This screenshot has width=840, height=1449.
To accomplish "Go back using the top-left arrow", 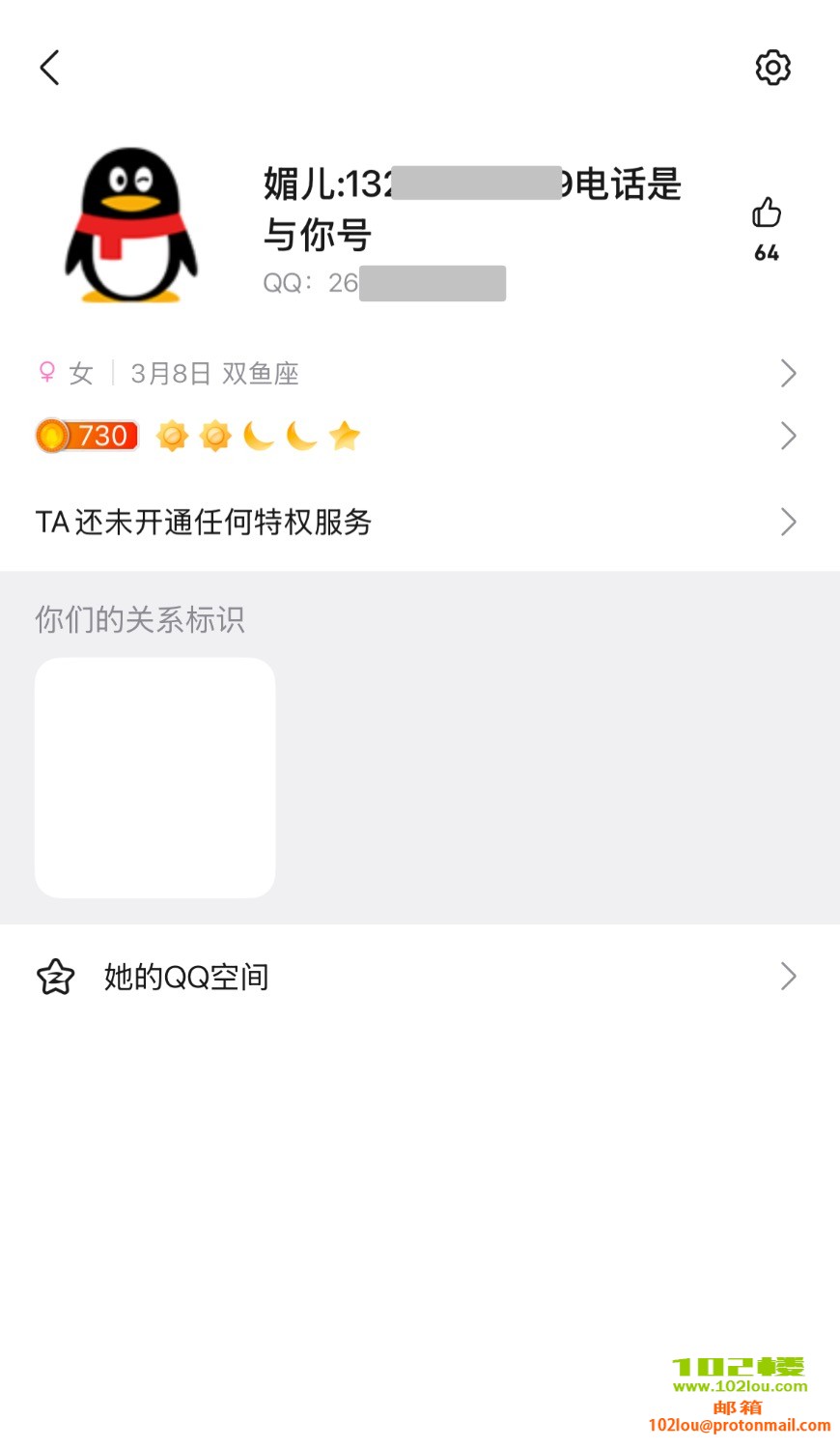I will 50,68.
